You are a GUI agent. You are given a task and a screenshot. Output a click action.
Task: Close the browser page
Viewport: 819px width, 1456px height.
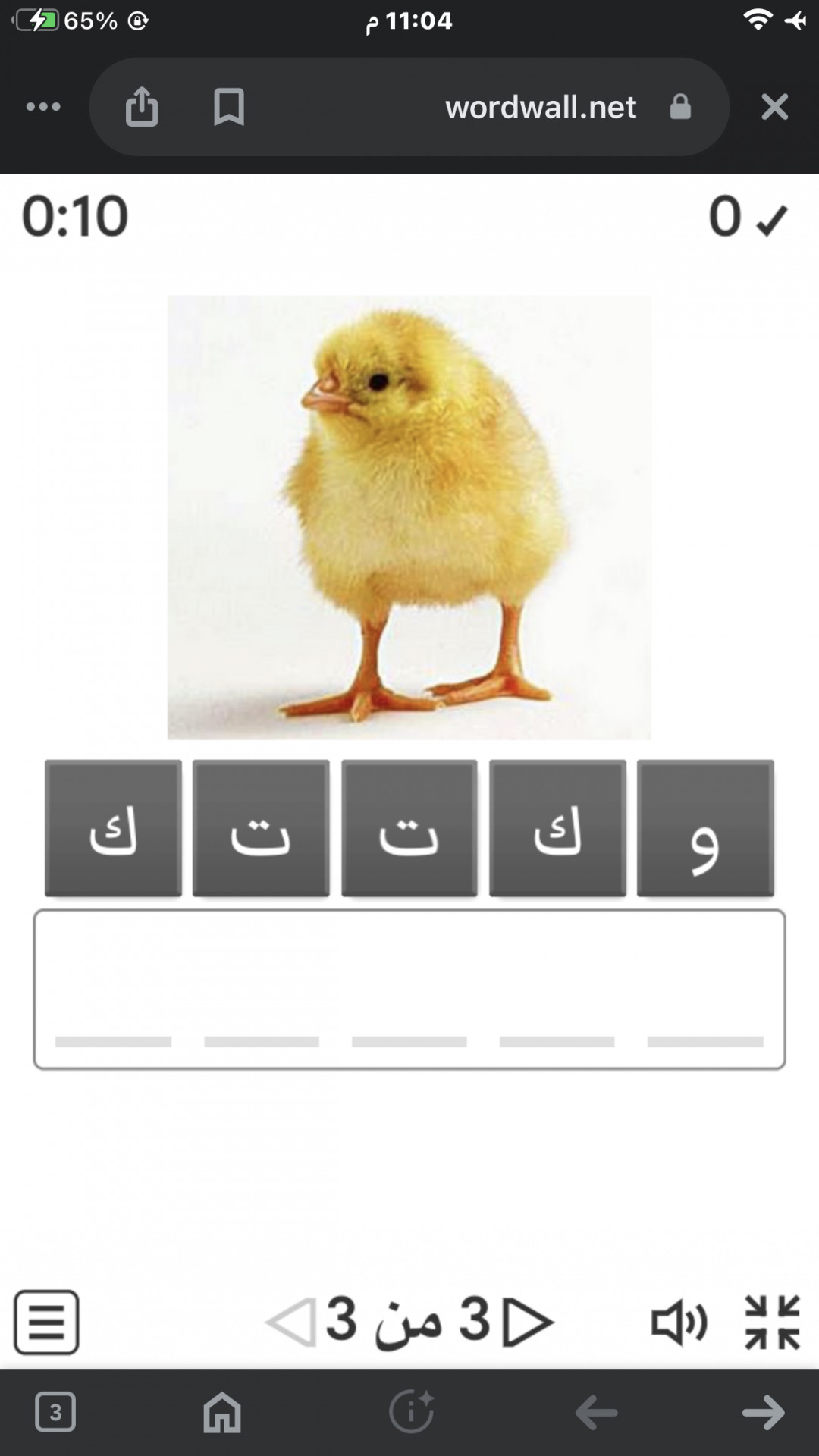click(774, 107)
